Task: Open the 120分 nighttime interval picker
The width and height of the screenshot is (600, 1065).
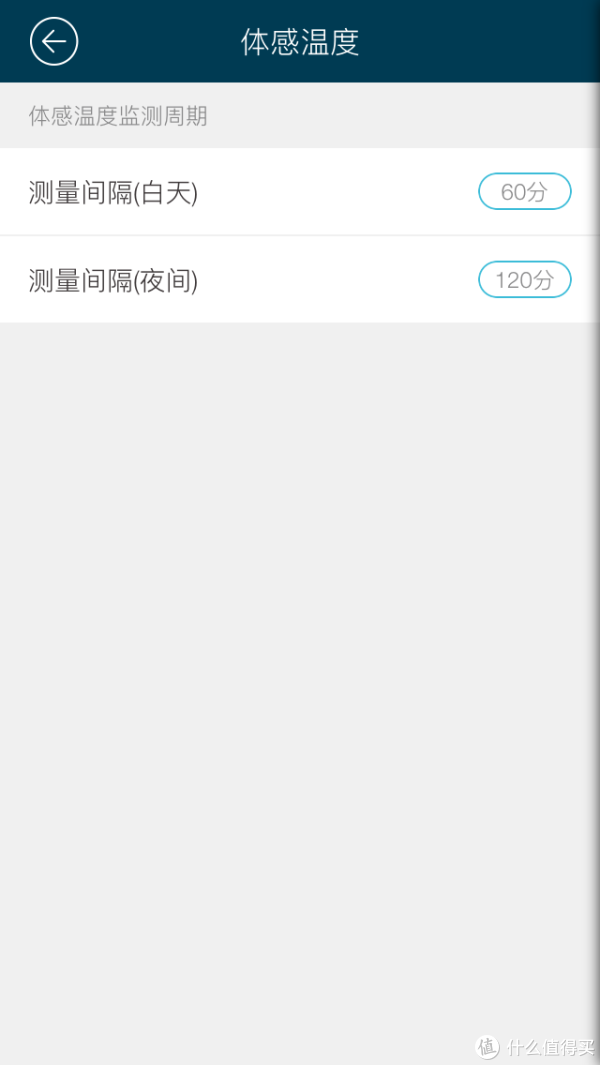Action: (525, 279)
